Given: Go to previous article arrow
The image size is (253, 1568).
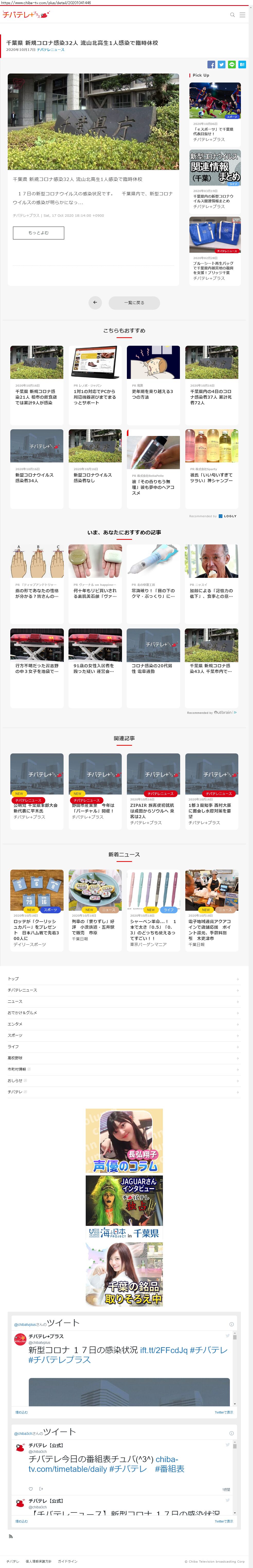Looking at the screenshot, I should point(94,303).
